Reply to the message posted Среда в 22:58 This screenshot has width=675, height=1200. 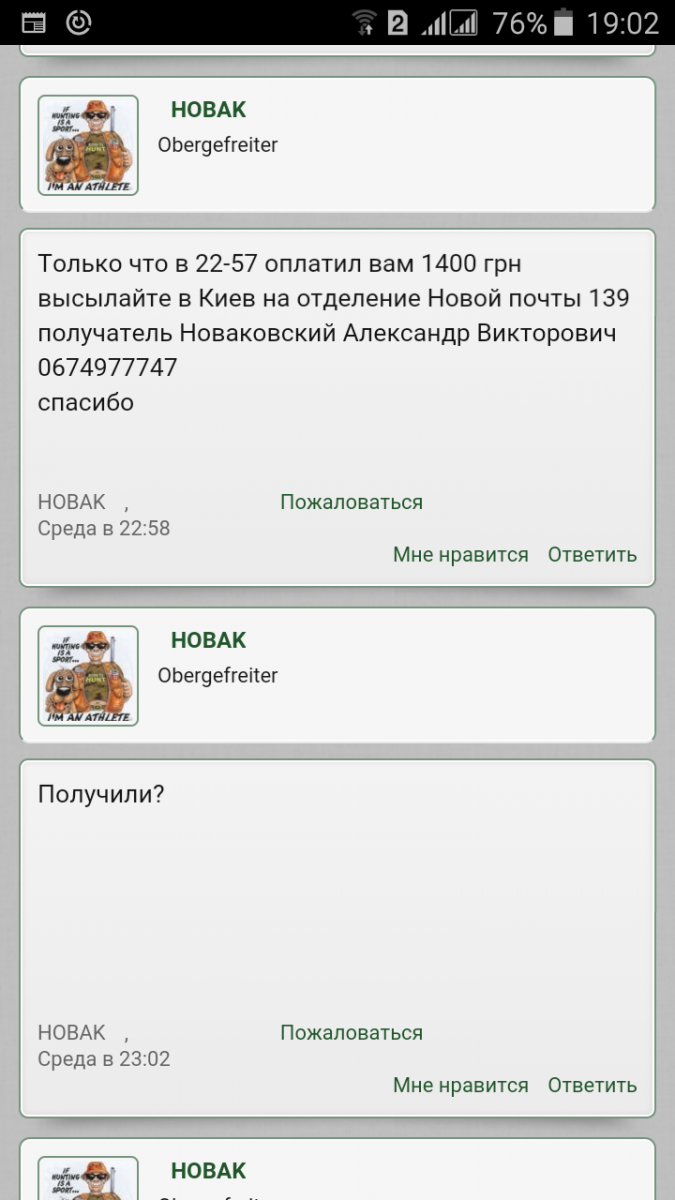click(x=592, y=555)
